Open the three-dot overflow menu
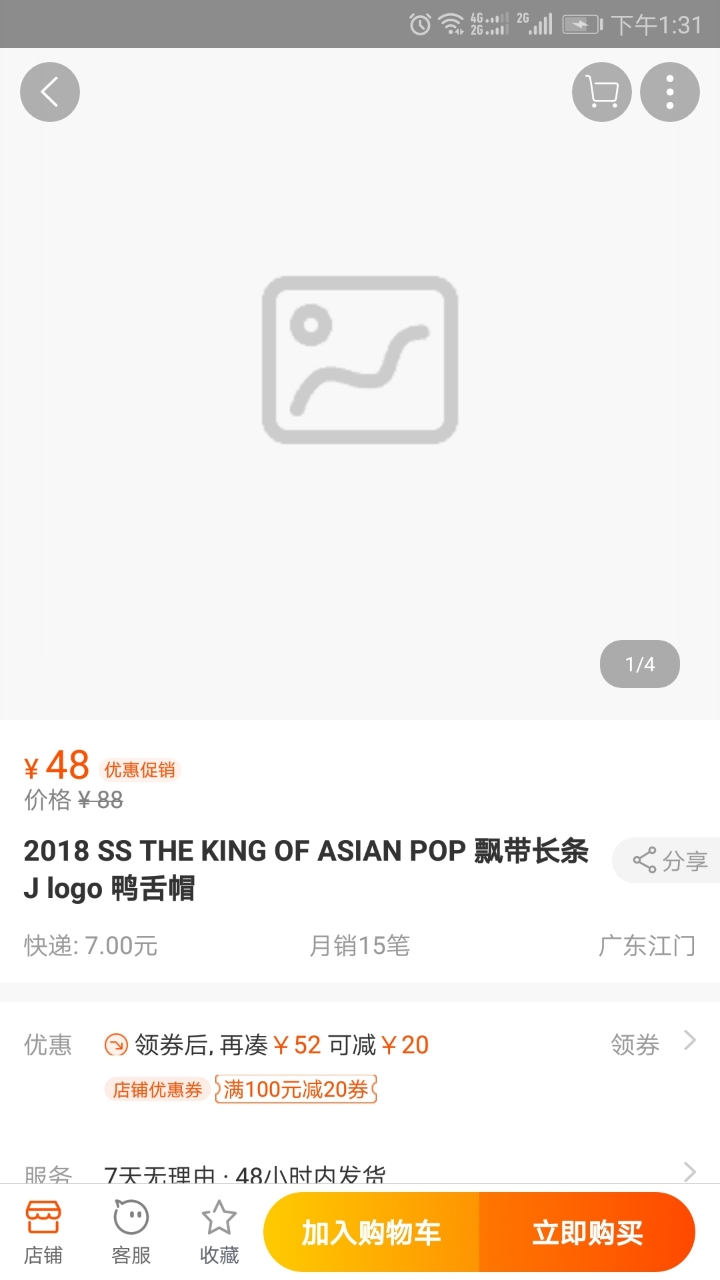 pos(669,92)
